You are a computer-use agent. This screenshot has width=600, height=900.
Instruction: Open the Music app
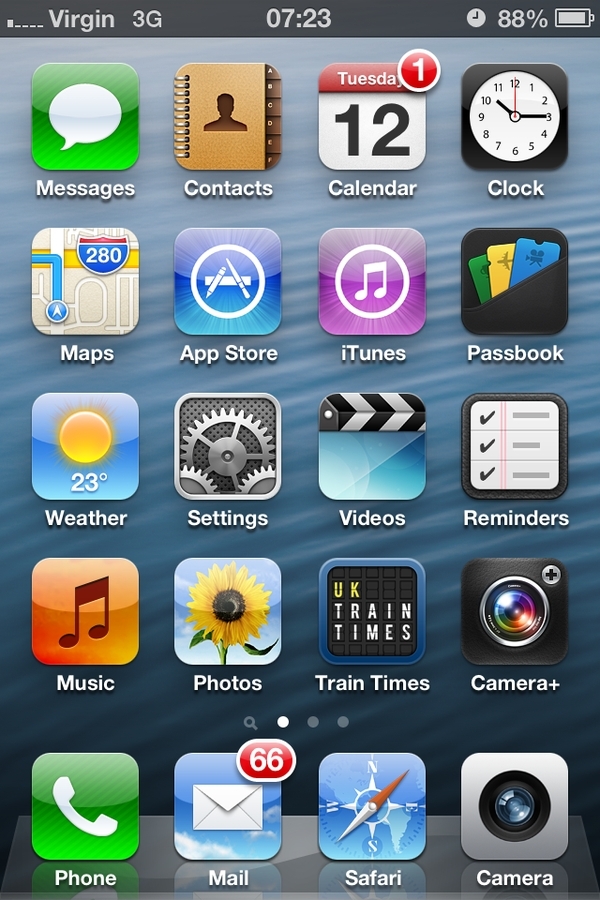click(85, 612)
